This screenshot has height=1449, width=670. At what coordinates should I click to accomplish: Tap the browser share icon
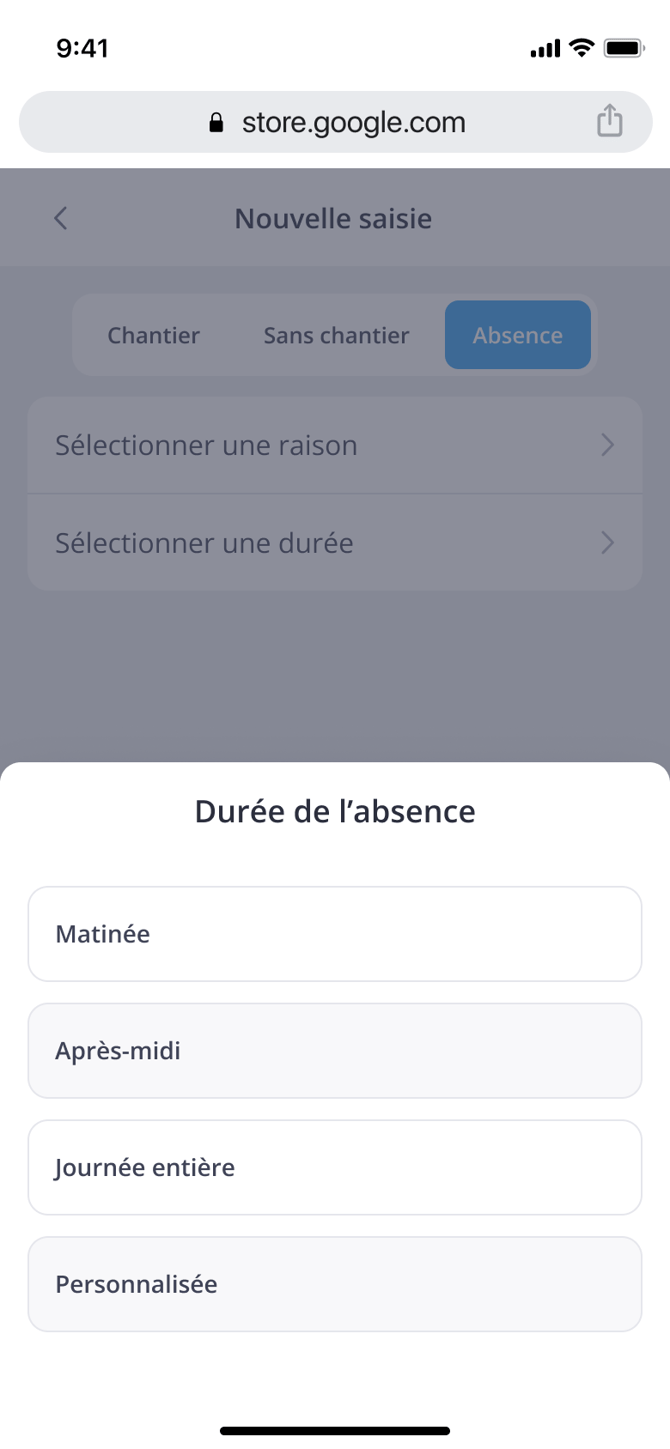[609, 122]
